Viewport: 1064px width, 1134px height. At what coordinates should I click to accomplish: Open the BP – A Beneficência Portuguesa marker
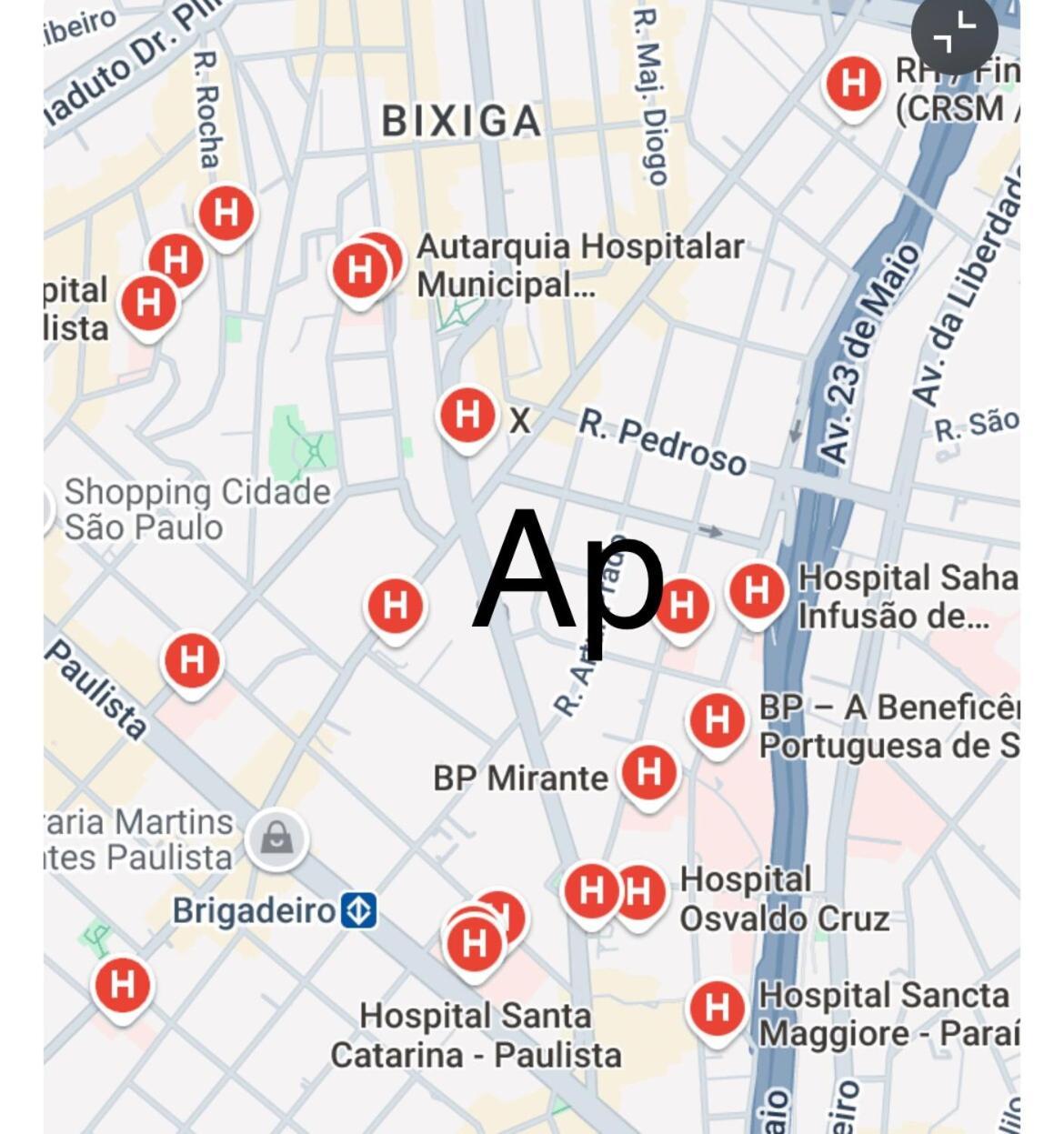tap(717, 720)
